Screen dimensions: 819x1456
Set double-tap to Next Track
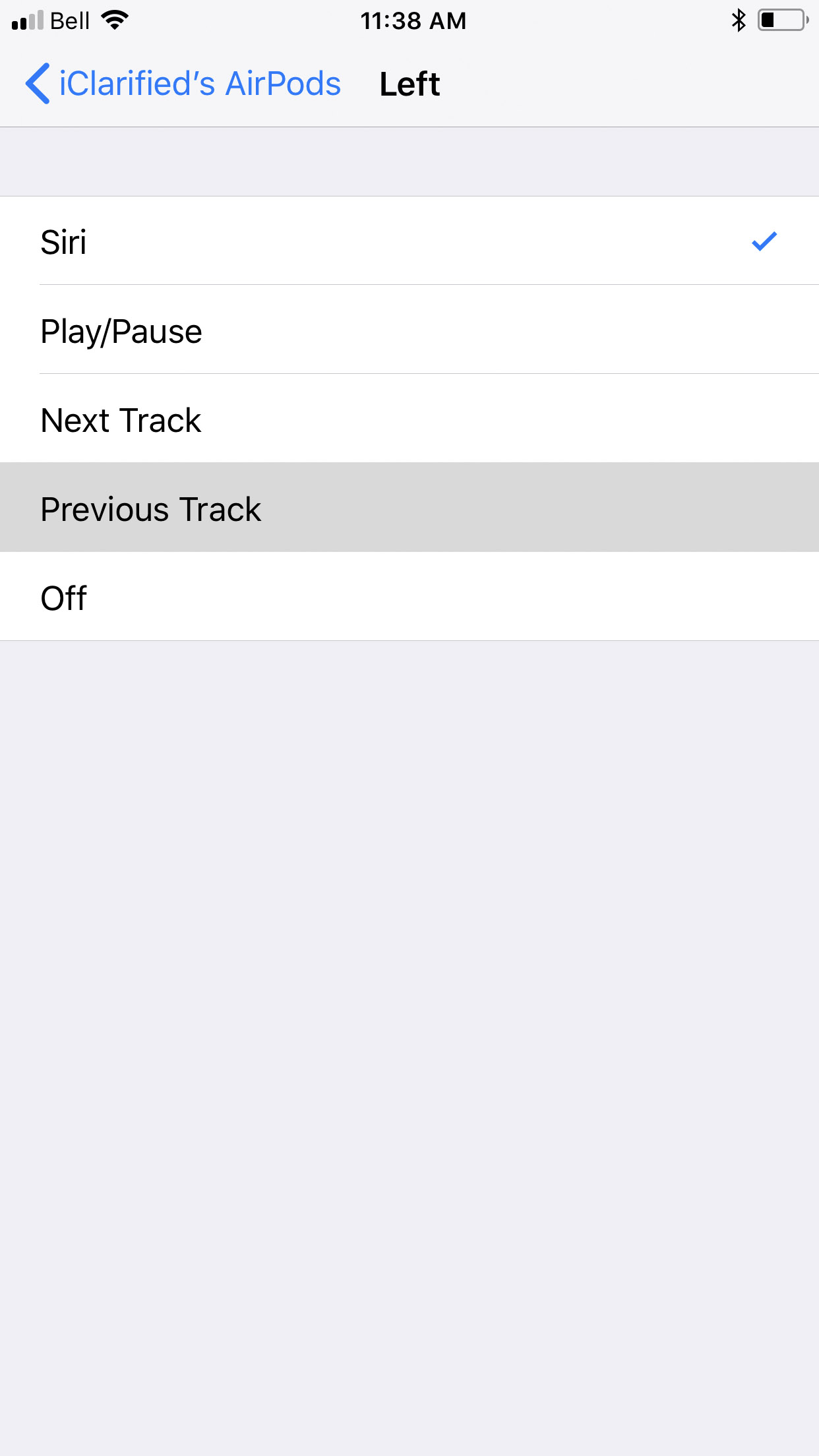[409, 419]
